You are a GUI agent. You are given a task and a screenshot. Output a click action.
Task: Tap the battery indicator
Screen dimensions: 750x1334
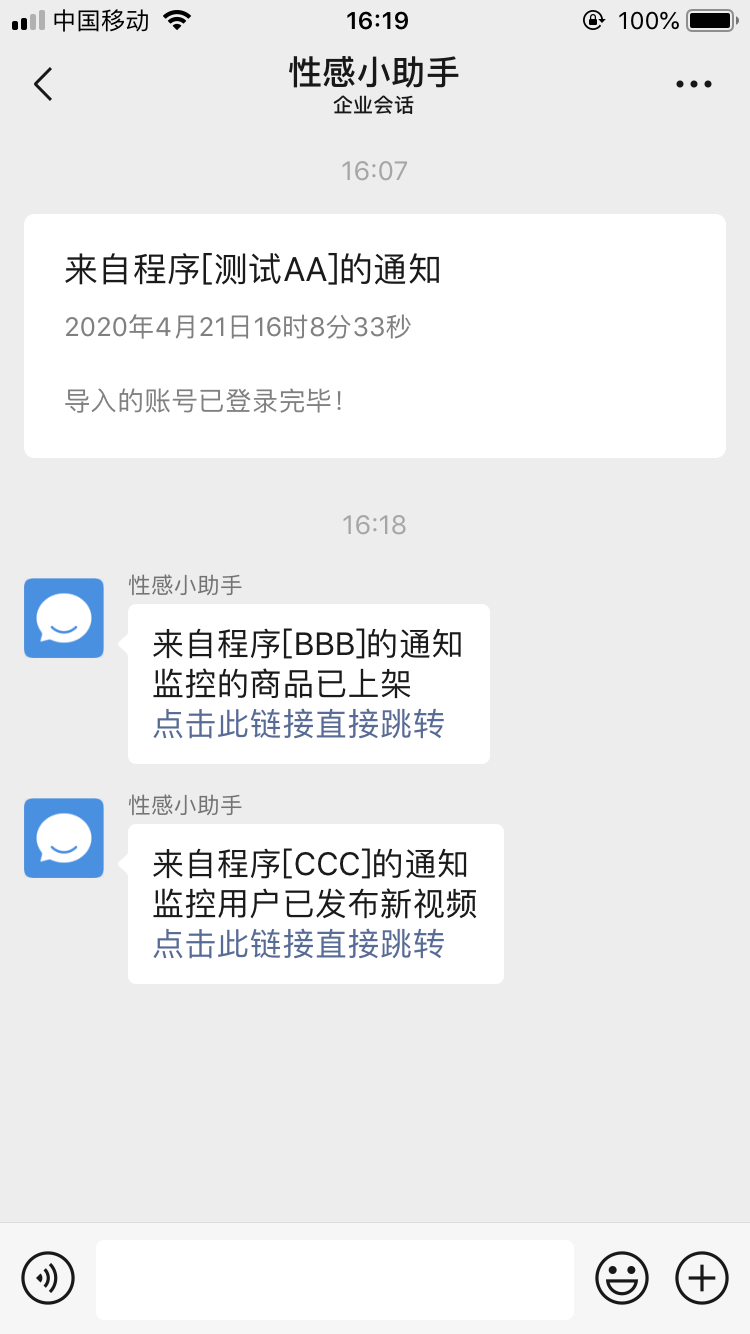pos(711,18)
